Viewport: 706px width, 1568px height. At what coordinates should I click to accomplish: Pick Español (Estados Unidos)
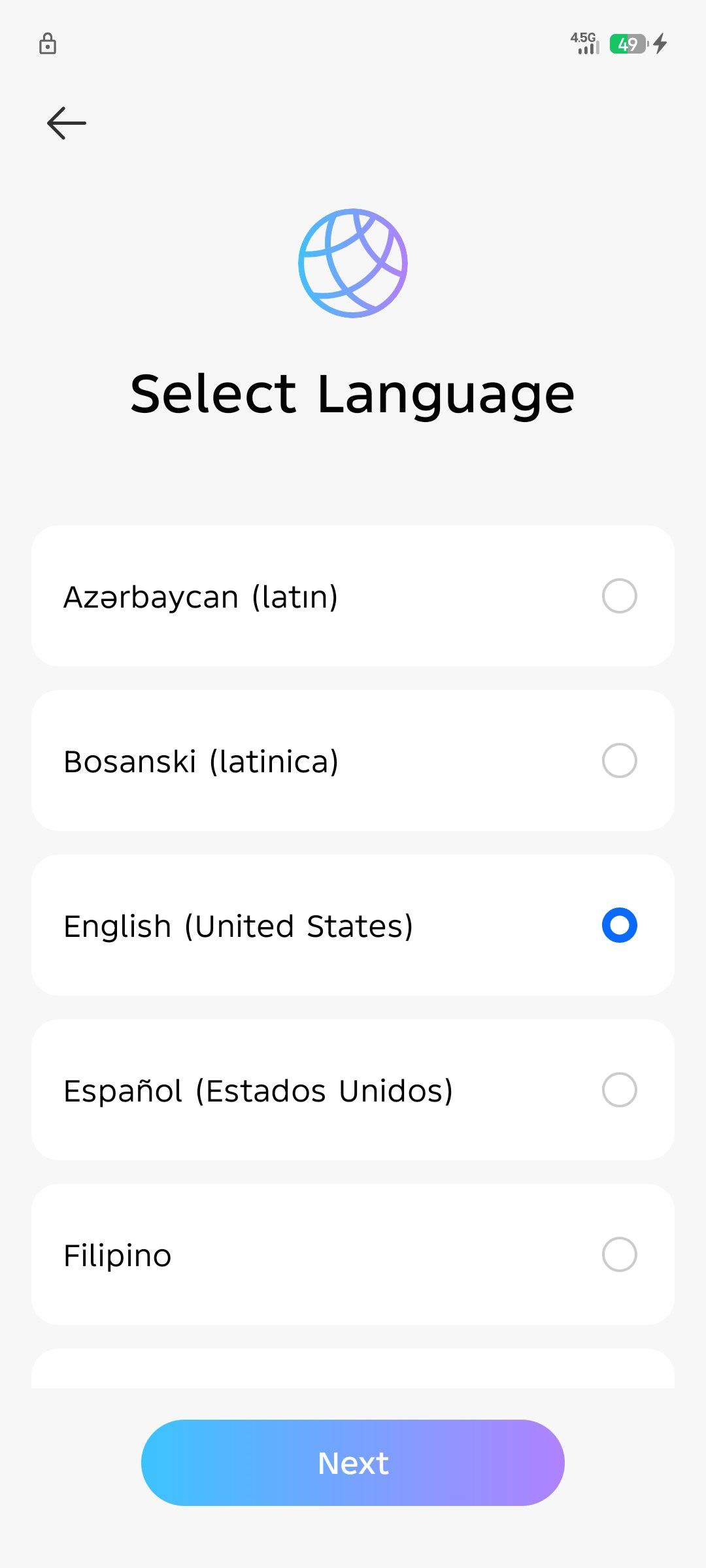tap(353, 1090)
